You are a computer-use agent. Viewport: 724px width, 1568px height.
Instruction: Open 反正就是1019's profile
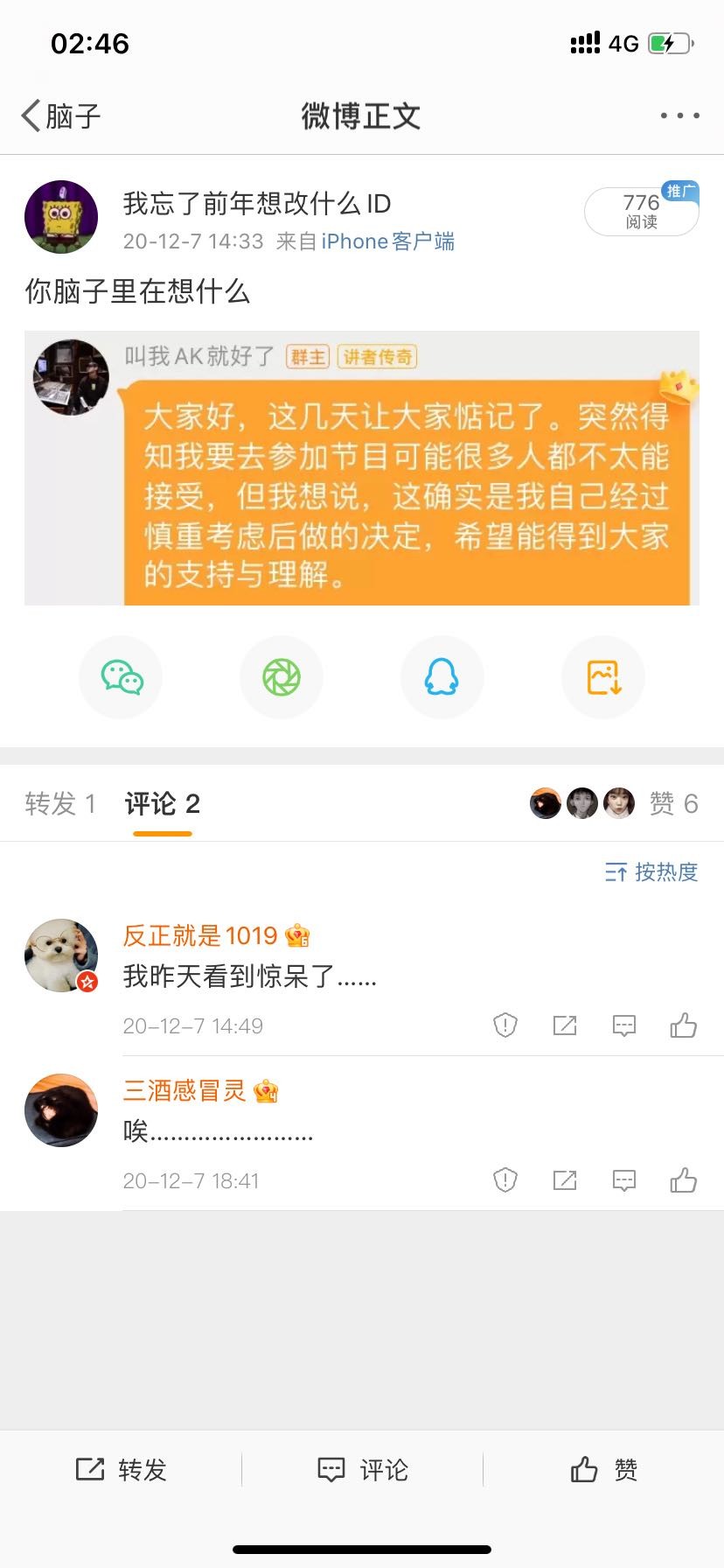[x=200, y=935]
